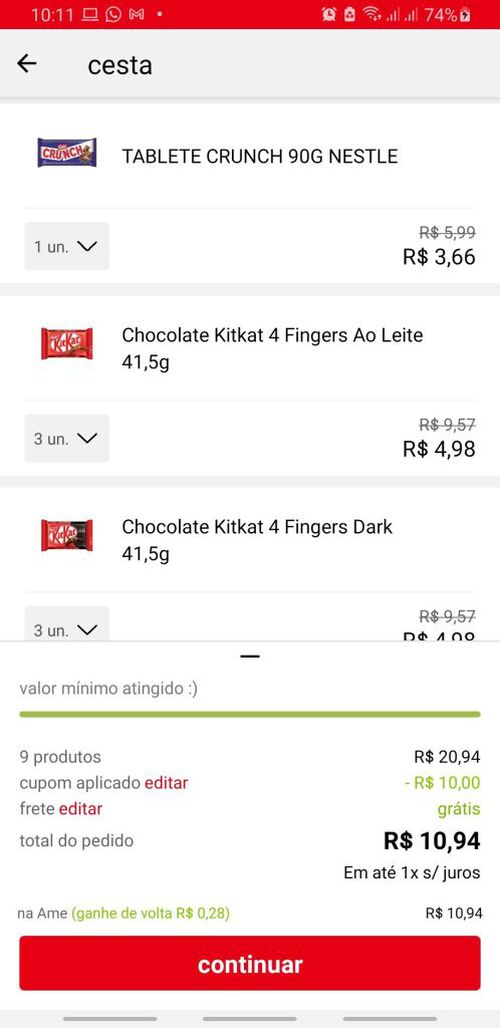
Task: Change quantity of Kitkat 4 Fingers Ao Leite
Action: (x=67, y=438)
